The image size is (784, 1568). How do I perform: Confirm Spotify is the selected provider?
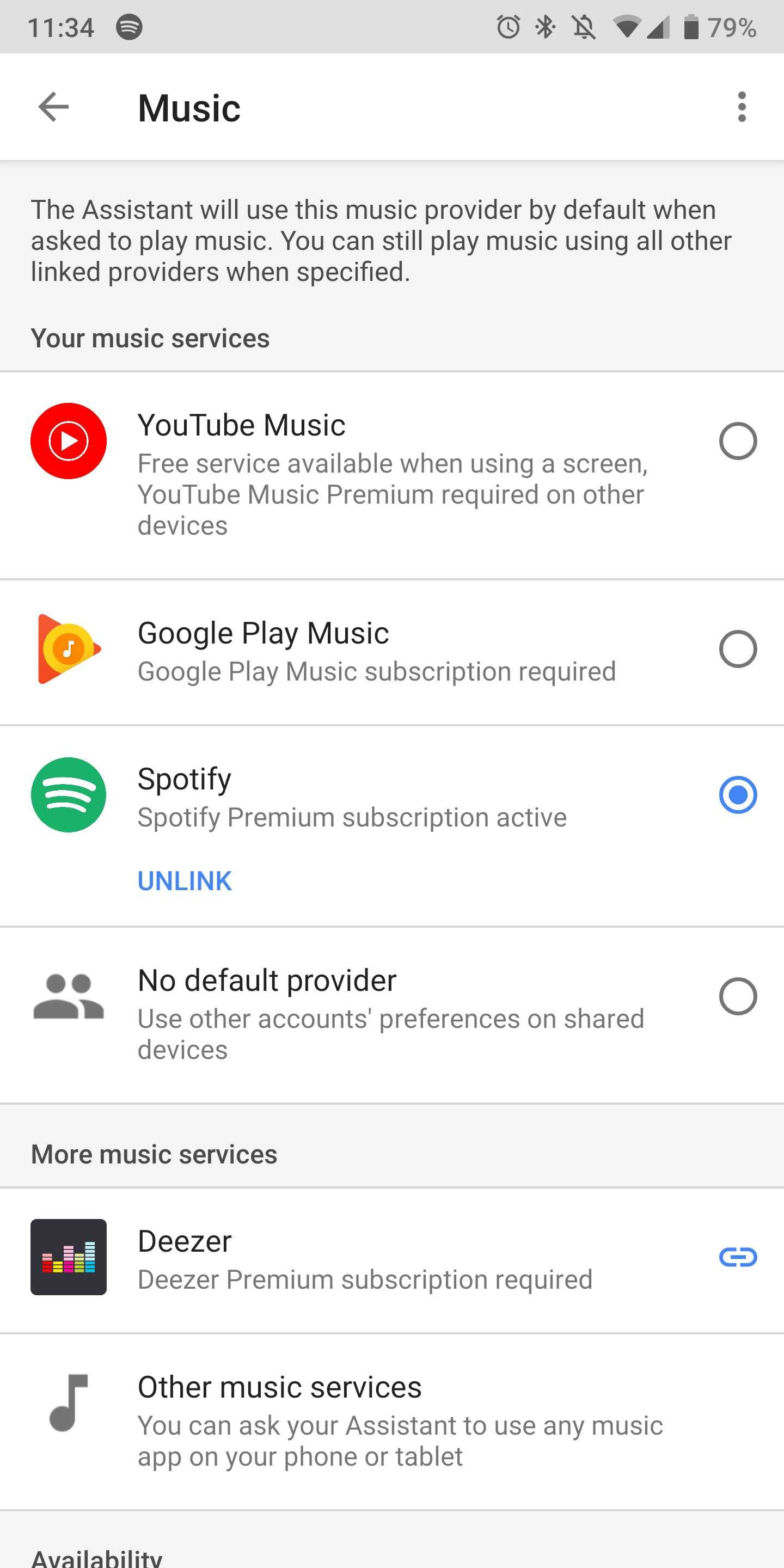click(x=738, y=794)
